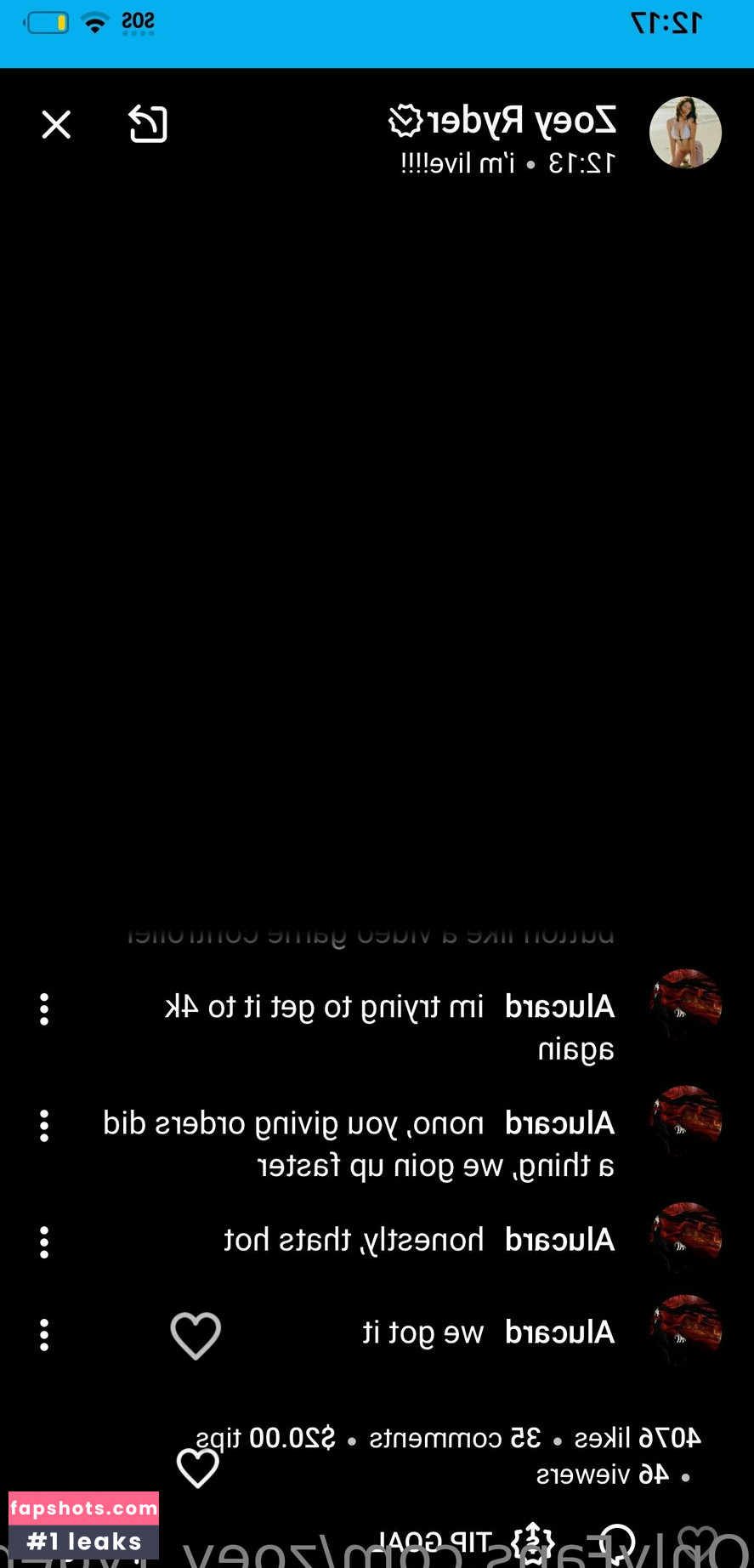The width and height of the screenshot is (754, 1568).
Task: Open options for Alucard's "trying to get it to 4k" comment
Action: [44, 1009]
